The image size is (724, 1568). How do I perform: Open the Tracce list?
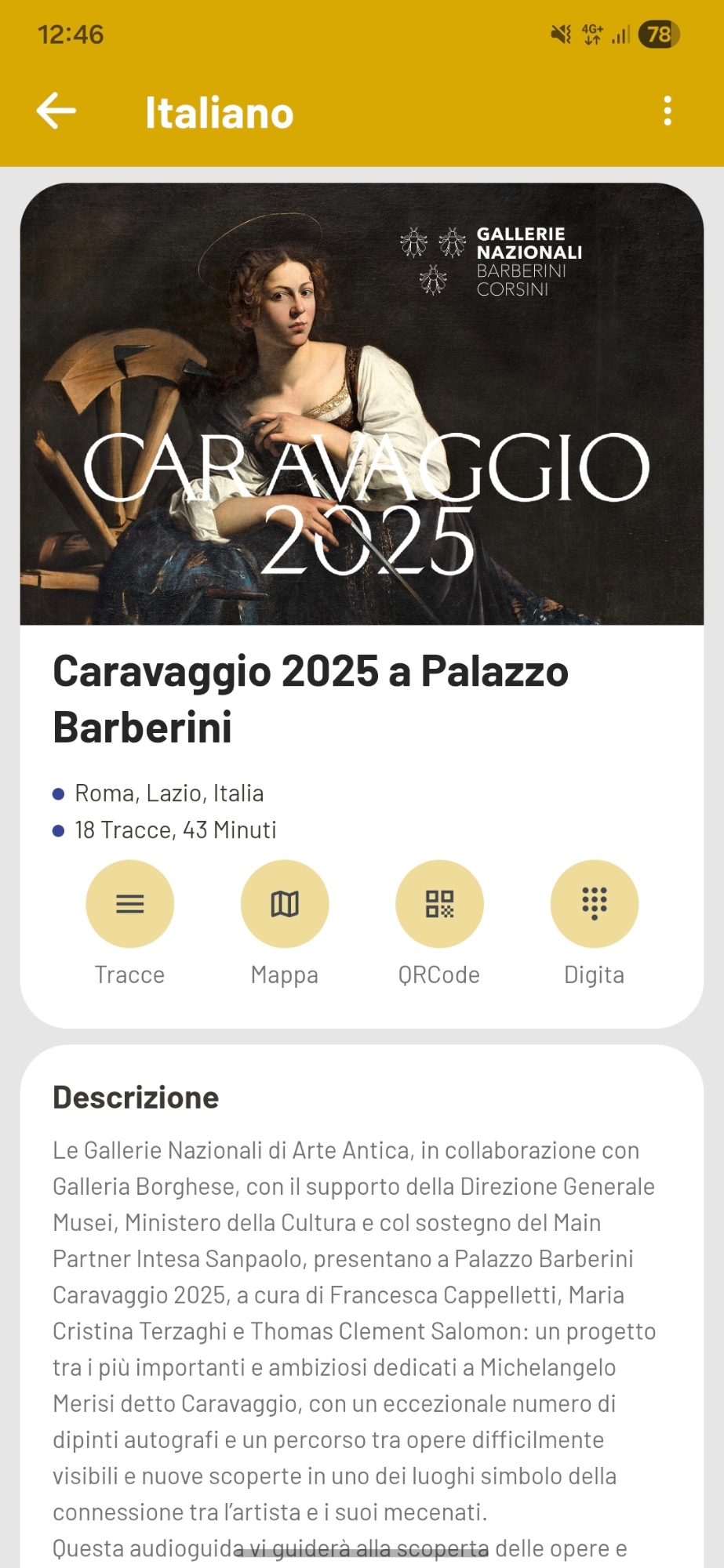click(129, 904)
